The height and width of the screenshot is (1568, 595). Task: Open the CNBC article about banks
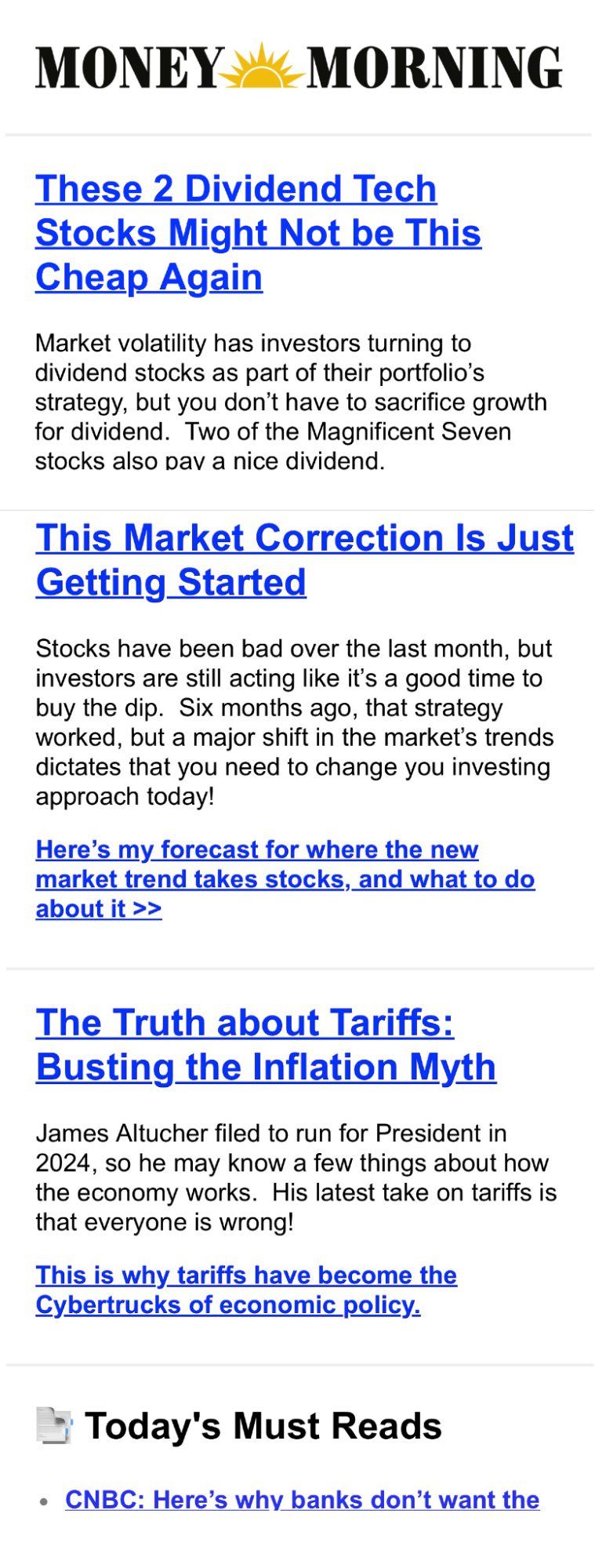(302, 1500)
